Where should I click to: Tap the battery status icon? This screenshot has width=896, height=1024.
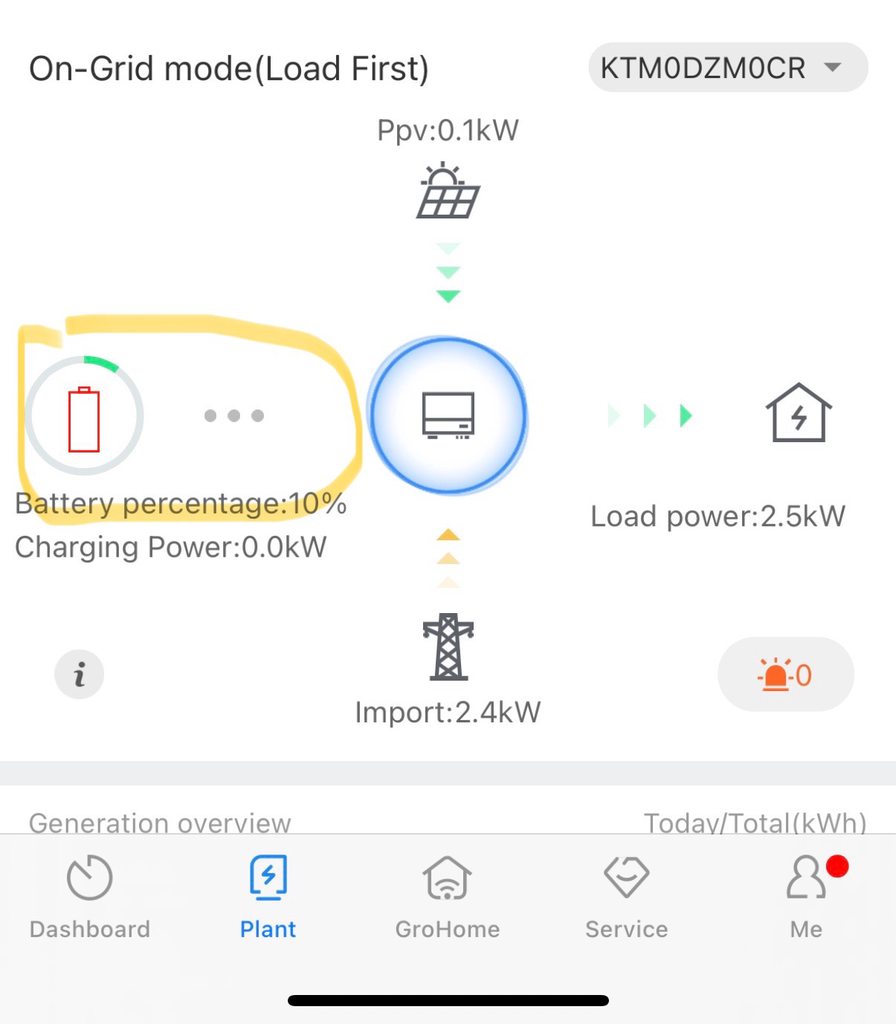(x=84, y=416)
